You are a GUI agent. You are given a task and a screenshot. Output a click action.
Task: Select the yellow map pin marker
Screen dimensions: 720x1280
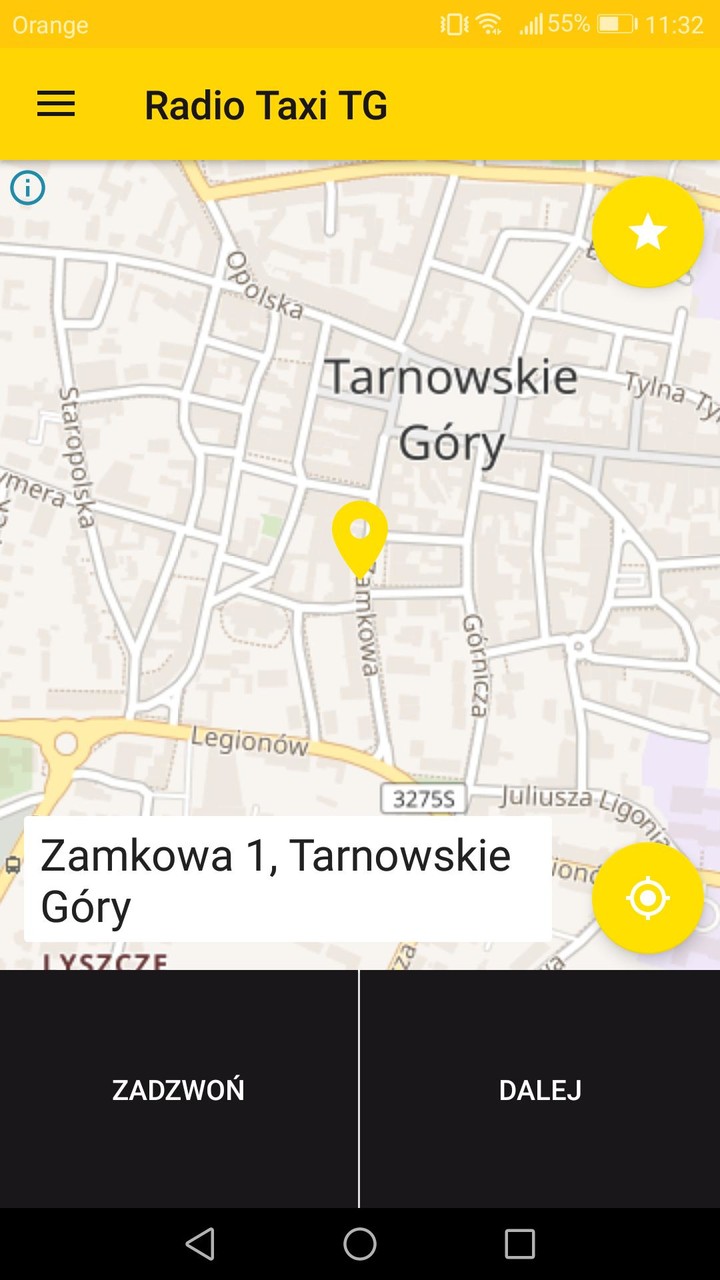[x=358, y=533]
